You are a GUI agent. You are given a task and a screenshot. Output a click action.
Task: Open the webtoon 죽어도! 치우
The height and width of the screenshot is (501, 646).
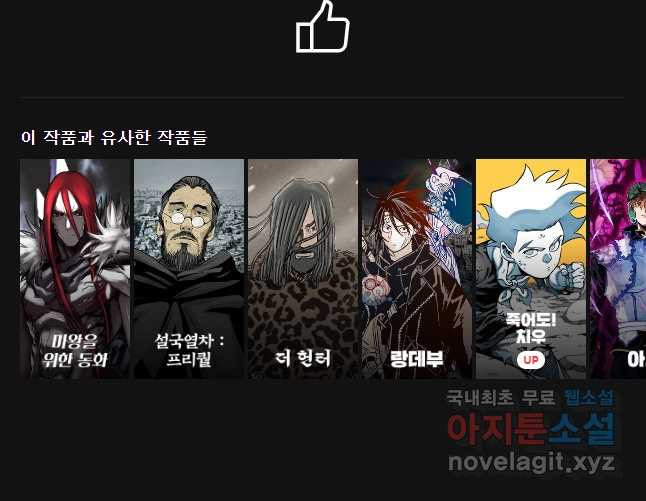click(531, 268)
